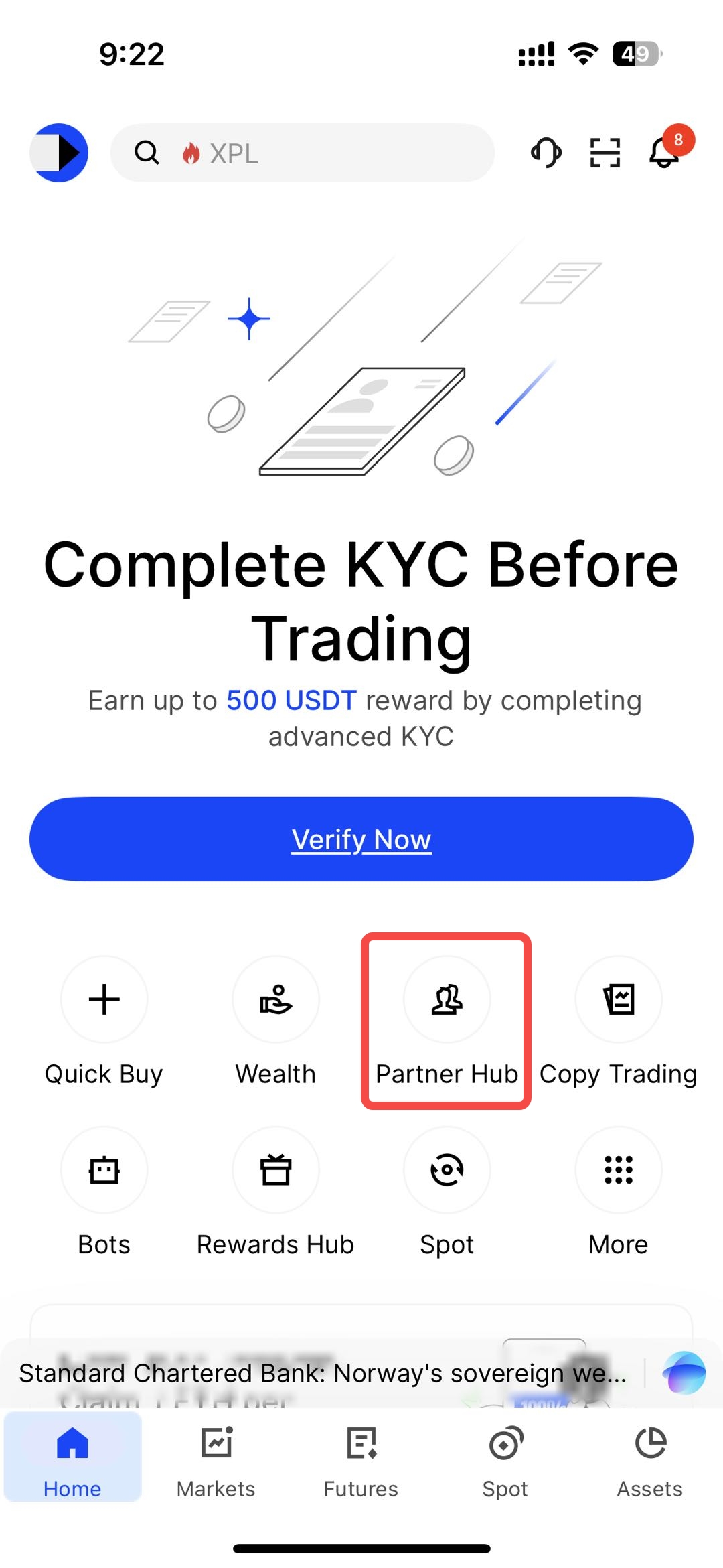Open the blue AI assistant orb
Screen dimensions: 723x1568
[x=684, y=1373]
